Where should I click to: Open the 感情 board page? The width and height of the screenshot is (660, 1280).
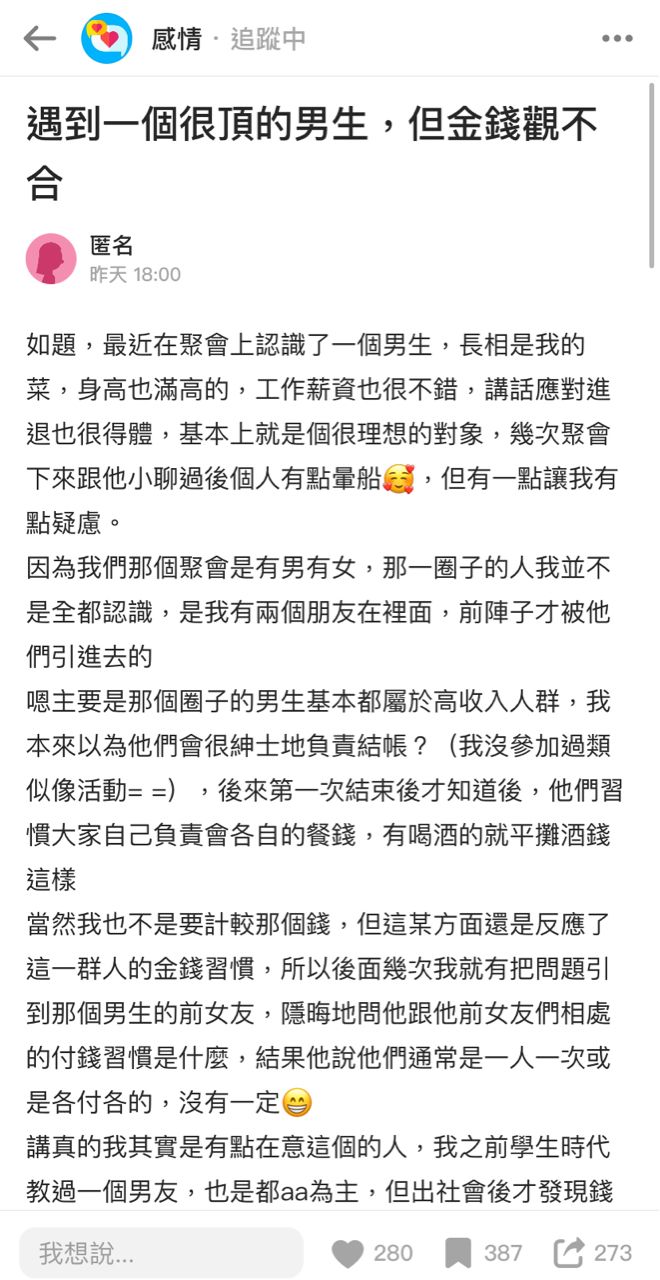pos(176,39)
